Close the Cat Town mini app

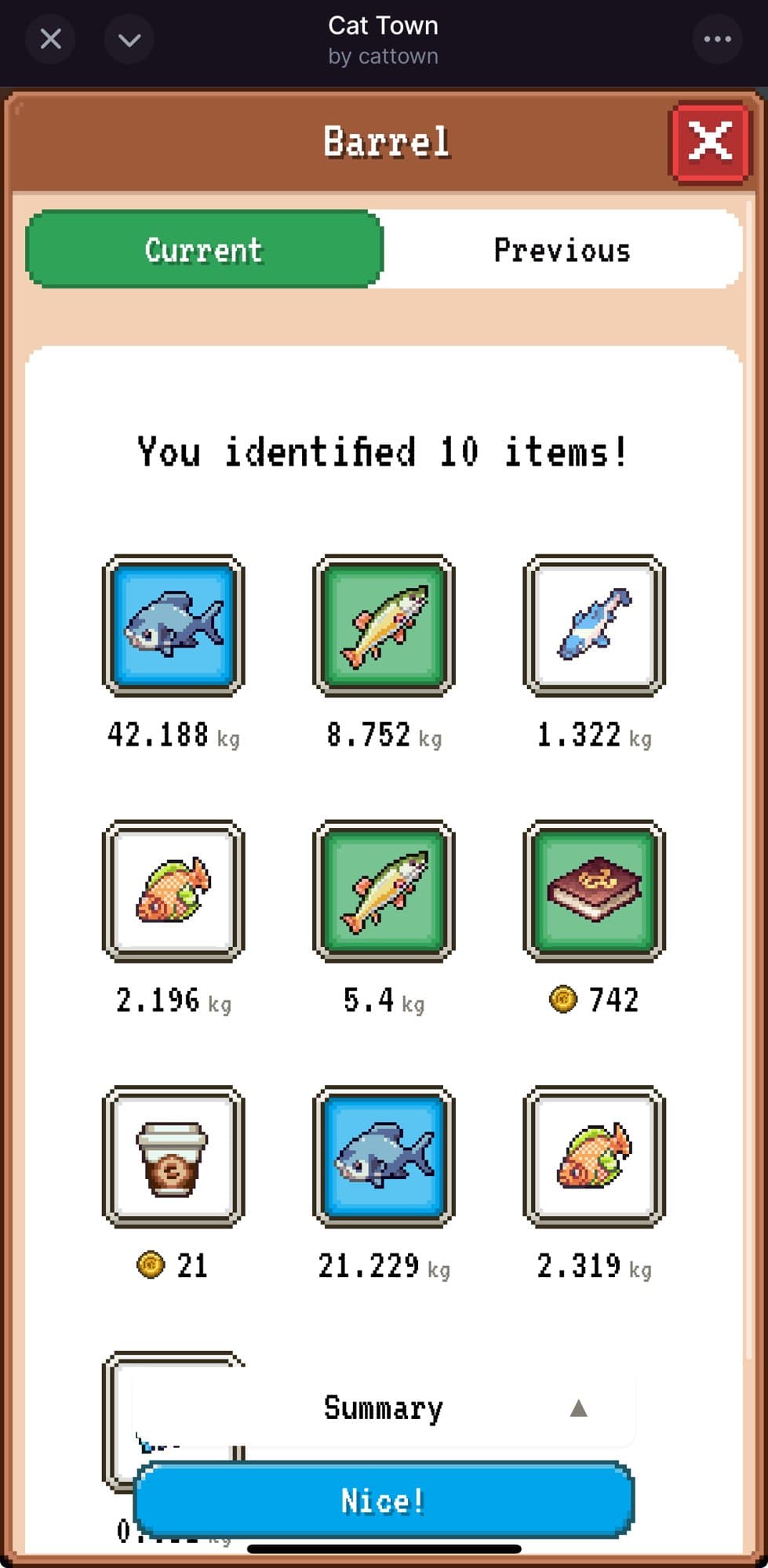(51, 39)
